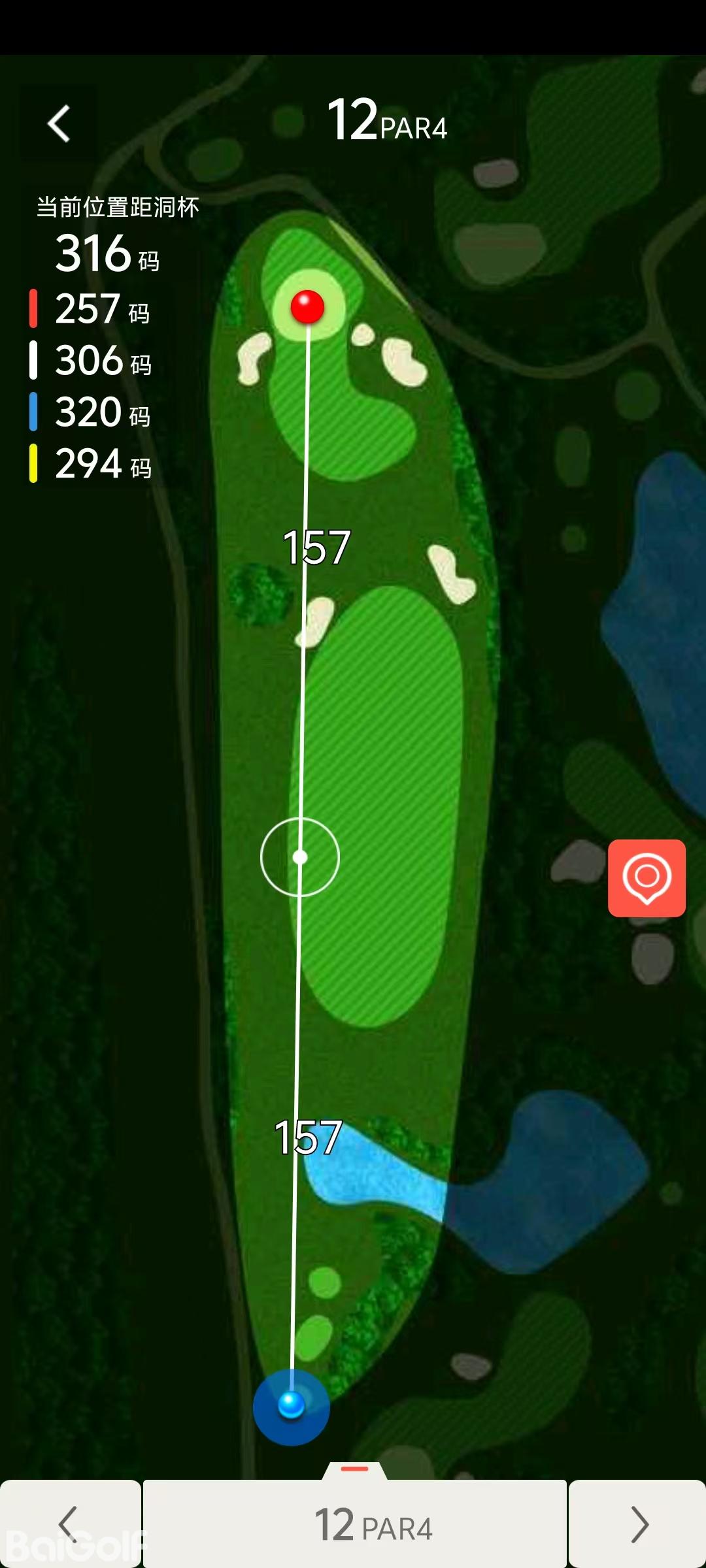Go to the next hole
The image size is (706, 1568).
(638, 1524)
